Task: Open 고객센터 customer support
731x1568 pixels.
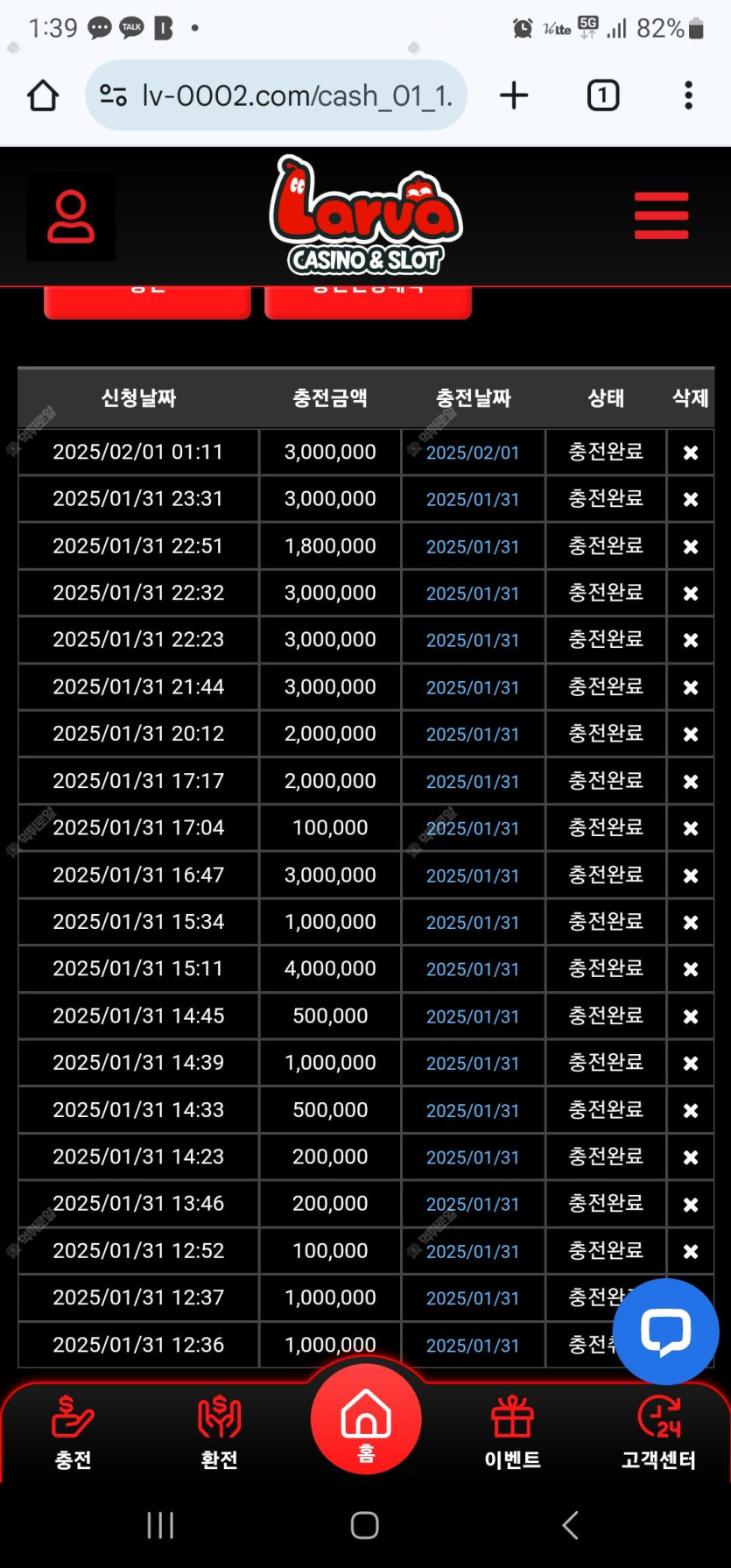Action: (658, 1432)
